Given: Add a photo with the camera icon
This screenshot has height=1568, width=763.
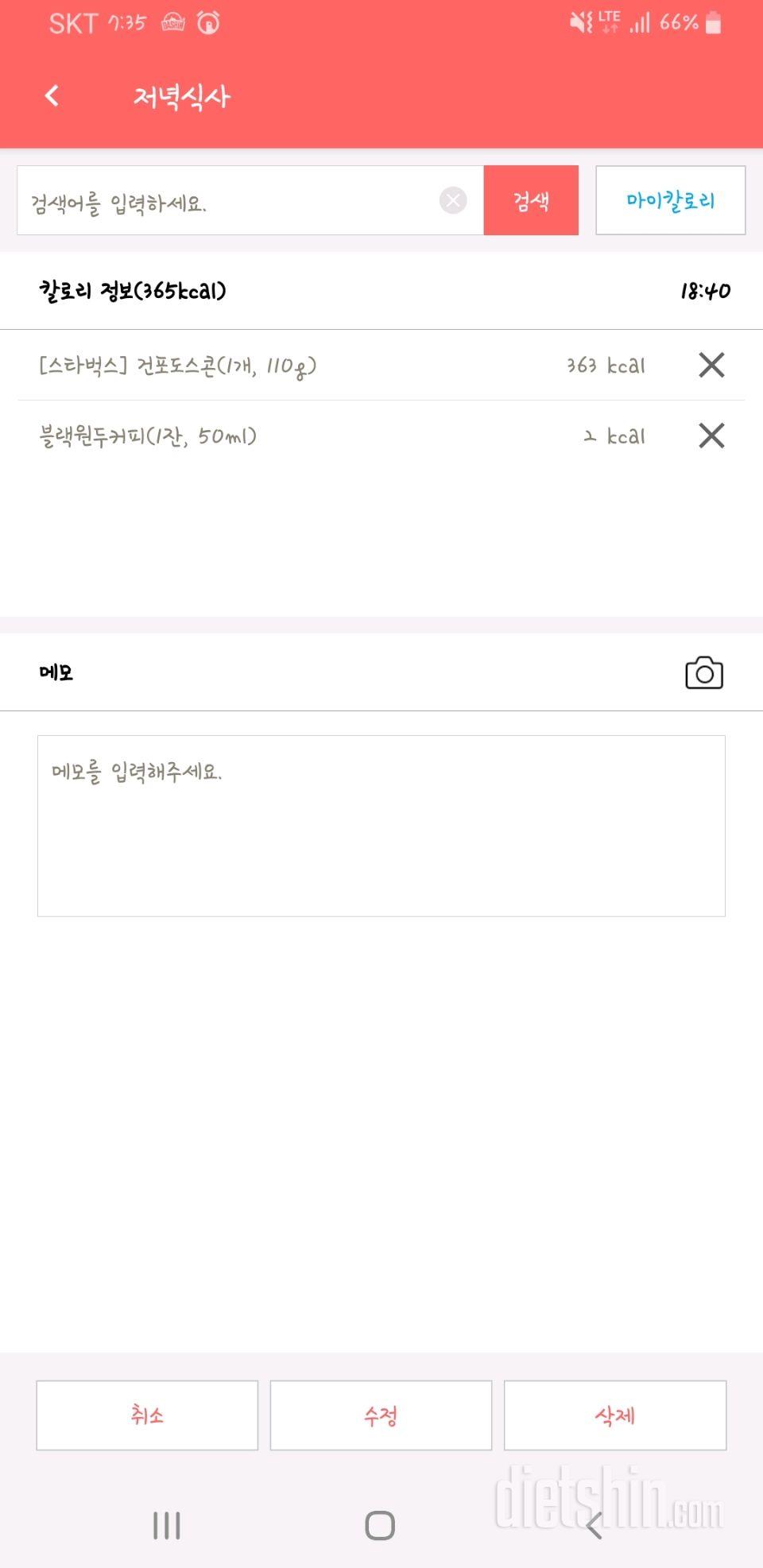Looking at the screenshot, I should click(x=704, y=673).
